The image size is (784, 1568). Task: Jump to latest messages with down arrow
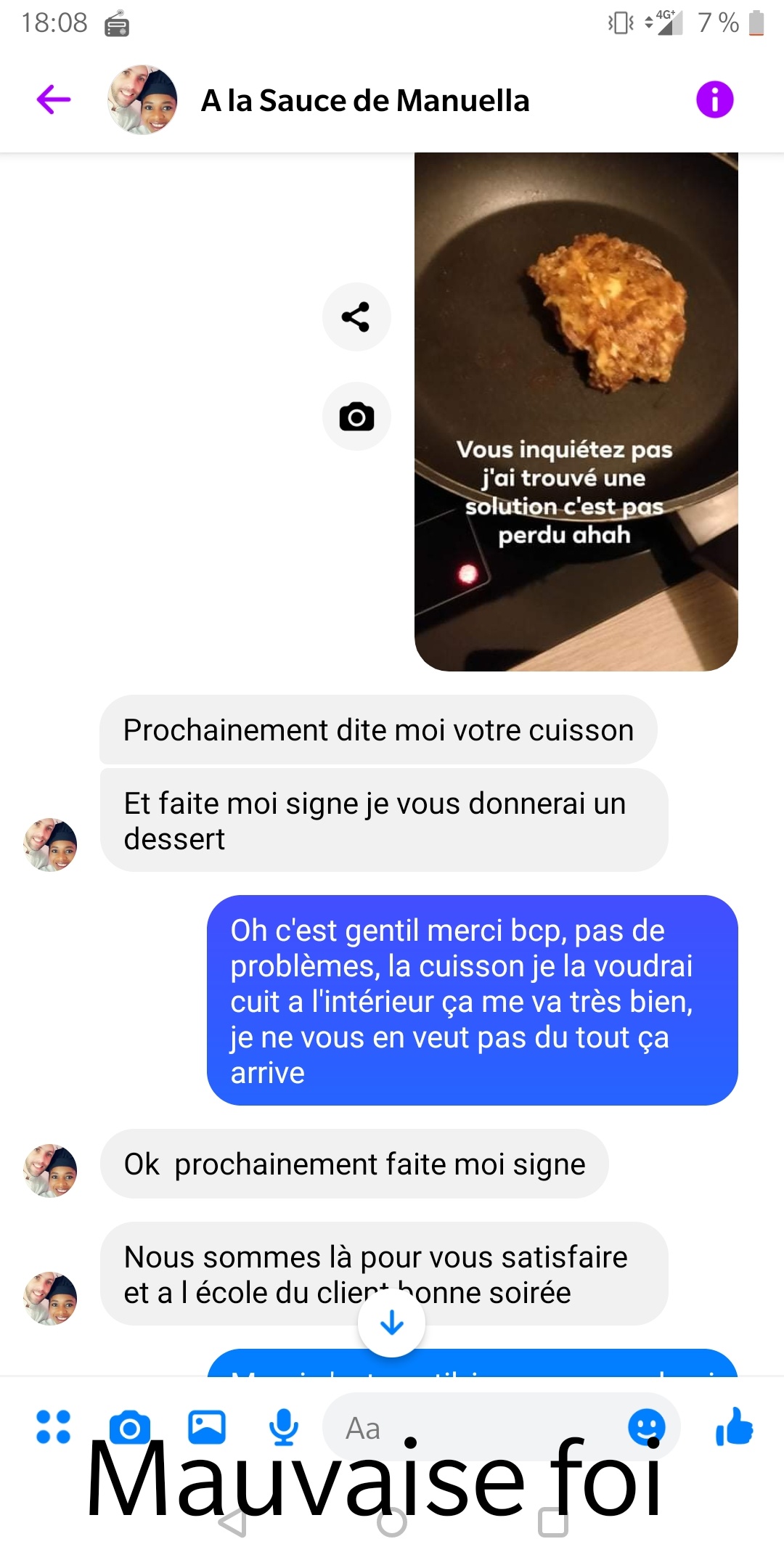392,1323
